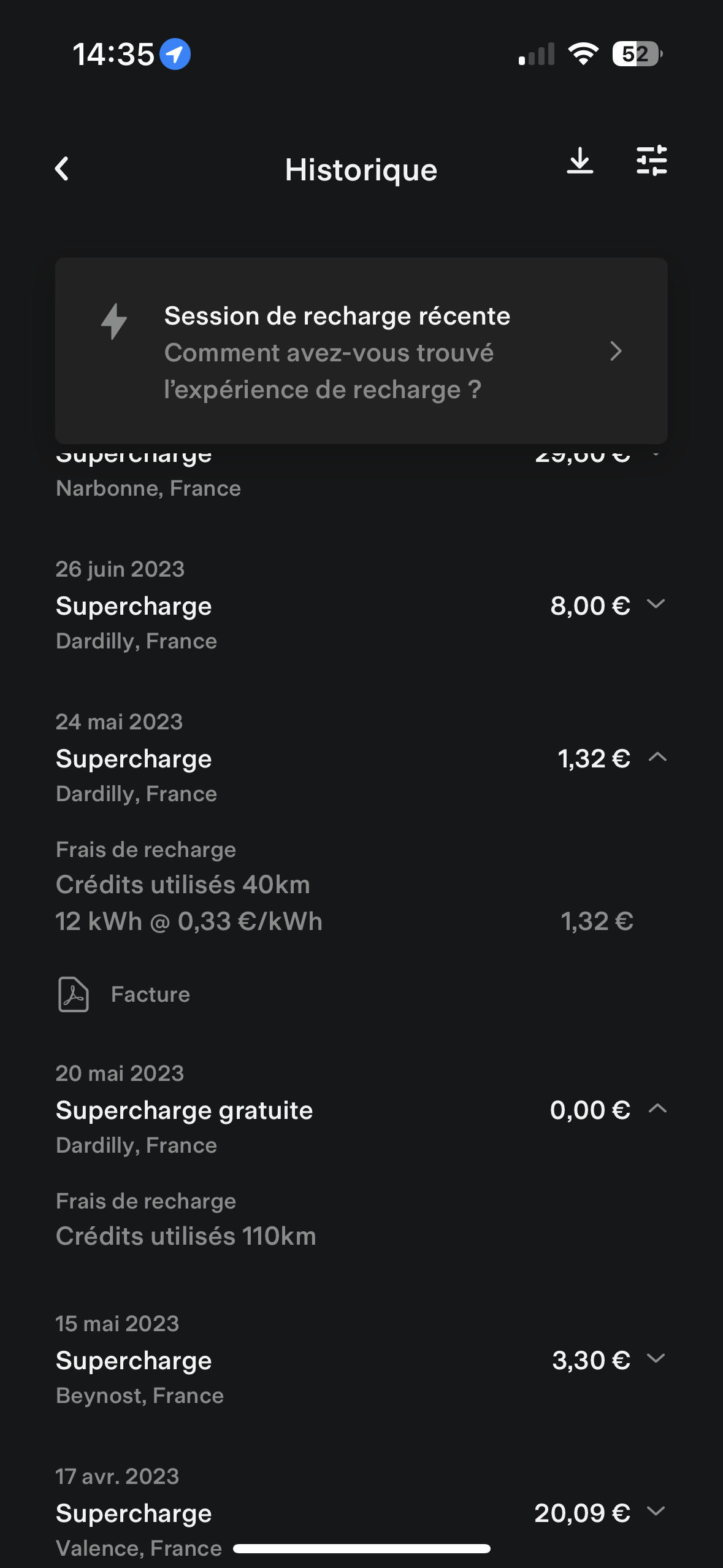Expand the 15 mai 2023 Beynost Supercharge
This screenshot has height=1568, width=723.
[x=656, y=1359]
